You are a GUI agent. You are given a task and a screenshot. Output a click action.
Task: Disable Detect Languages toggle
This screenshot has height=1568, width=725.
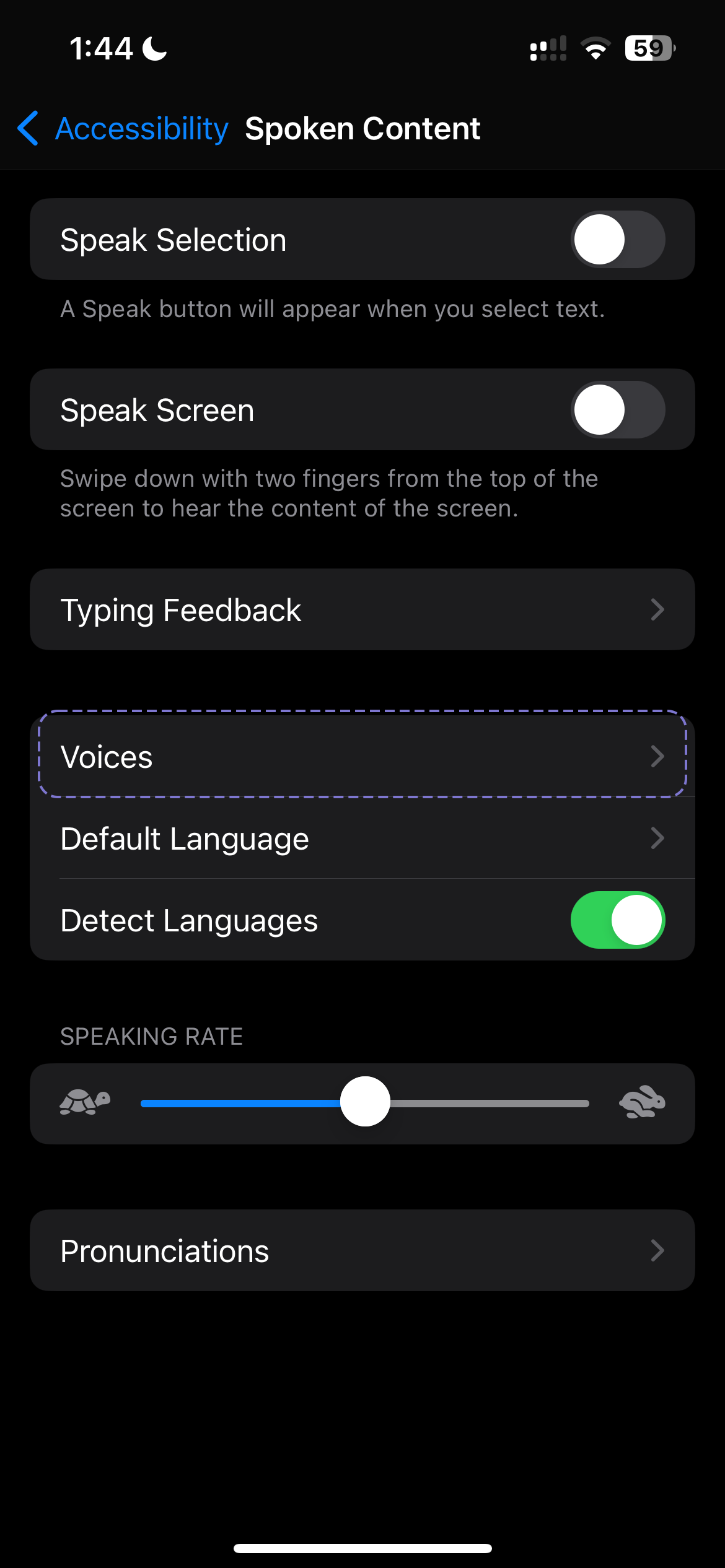[618, 920]
